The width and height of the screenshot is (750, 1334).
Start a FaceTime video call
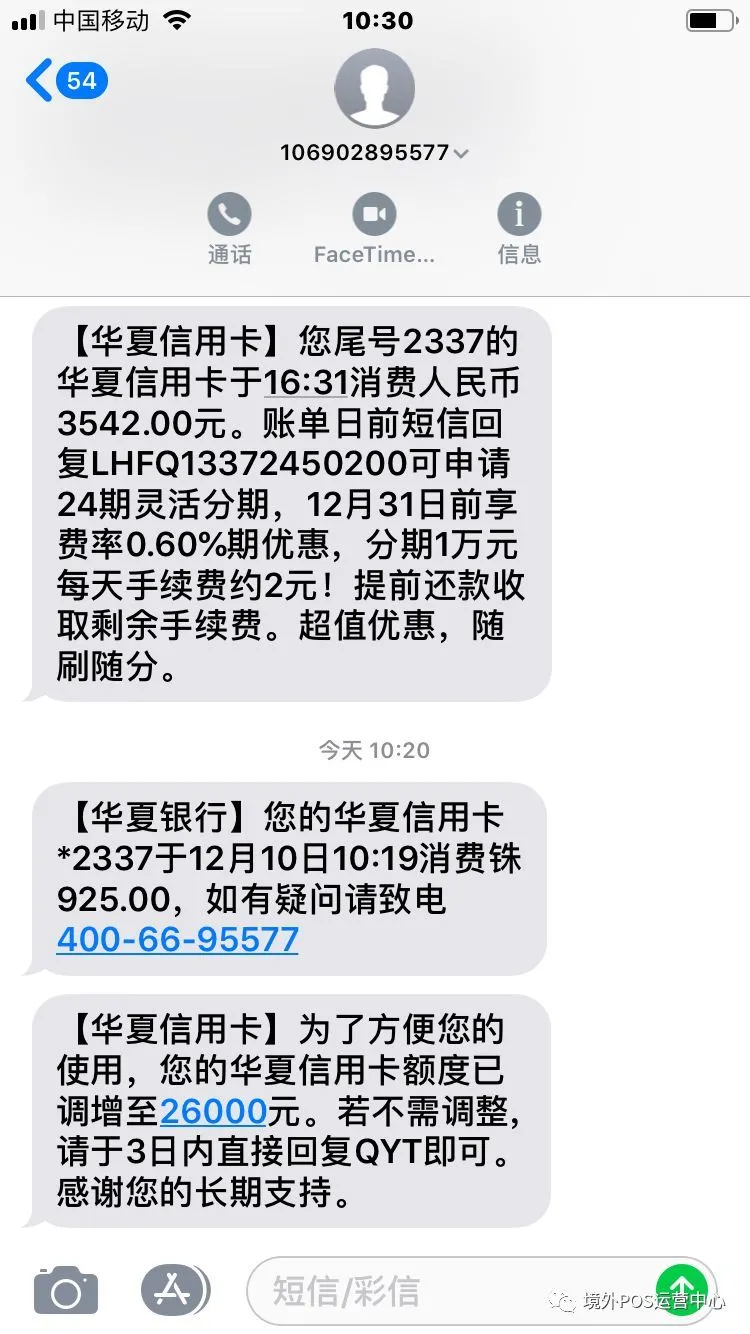pyautogui.click(x=374, y=229)
